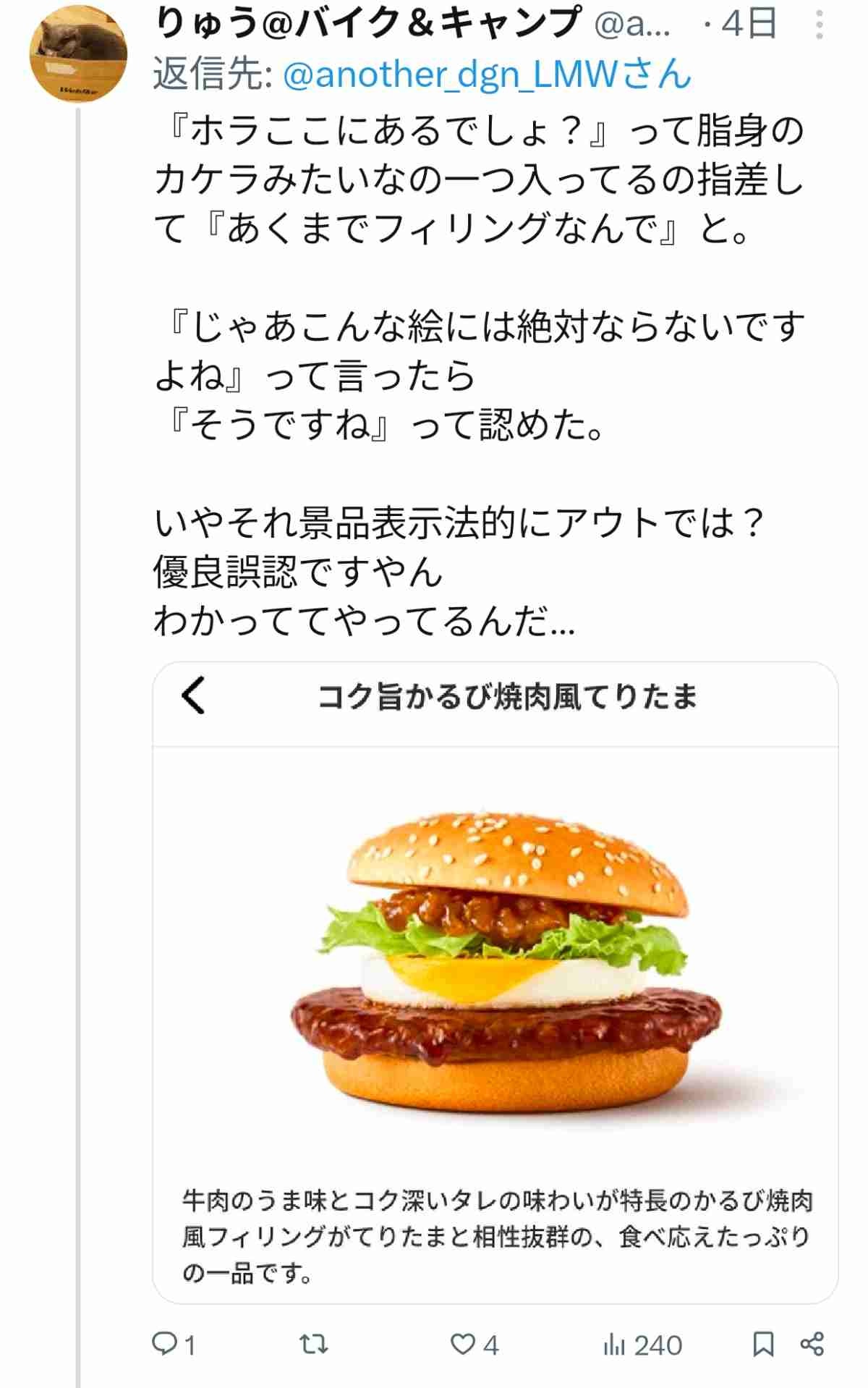Open the tweet's three-dot overflow menu
868x1388 pixels.
click(x=819, y=25)
